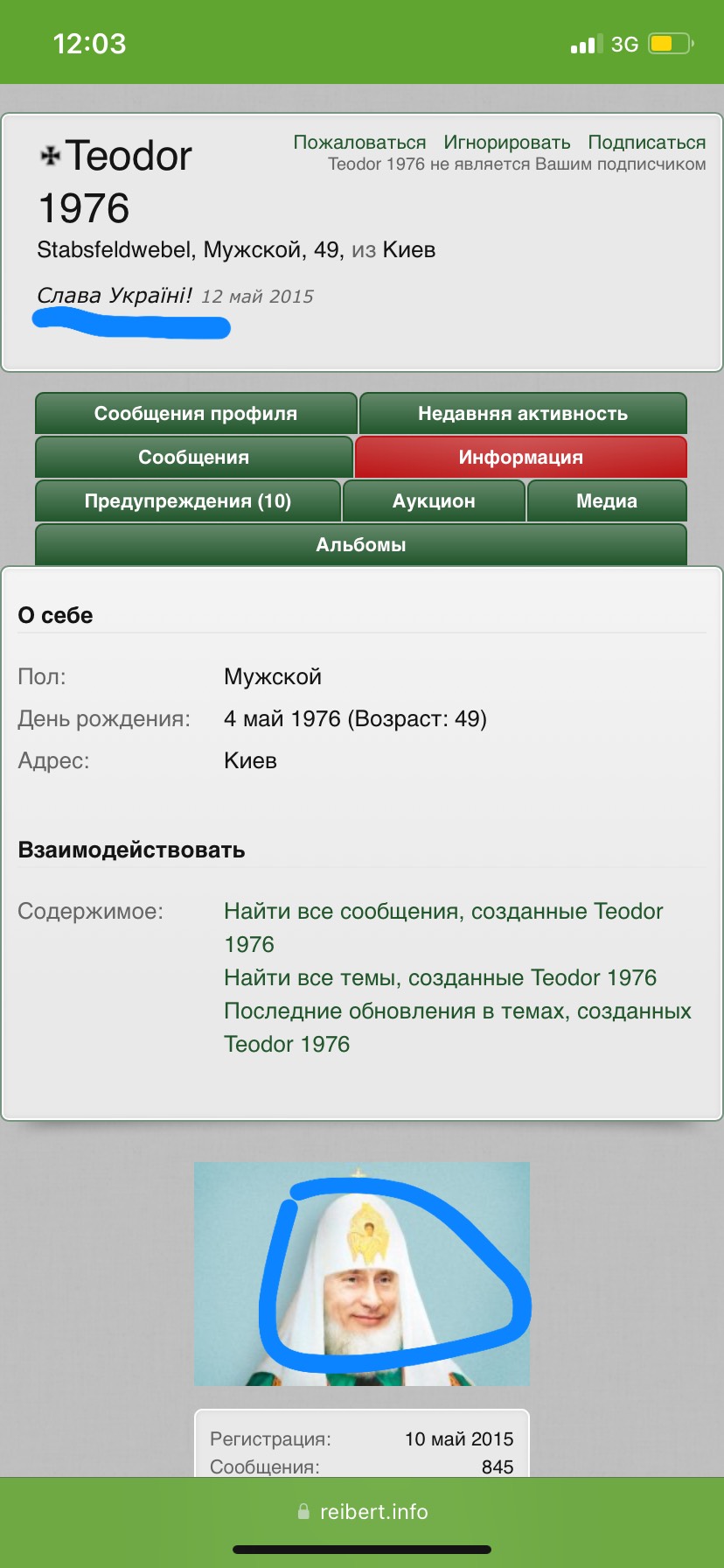Switch to Недавняя активность tab
The height and width of the screenshot is (1568, 724).
523,414
